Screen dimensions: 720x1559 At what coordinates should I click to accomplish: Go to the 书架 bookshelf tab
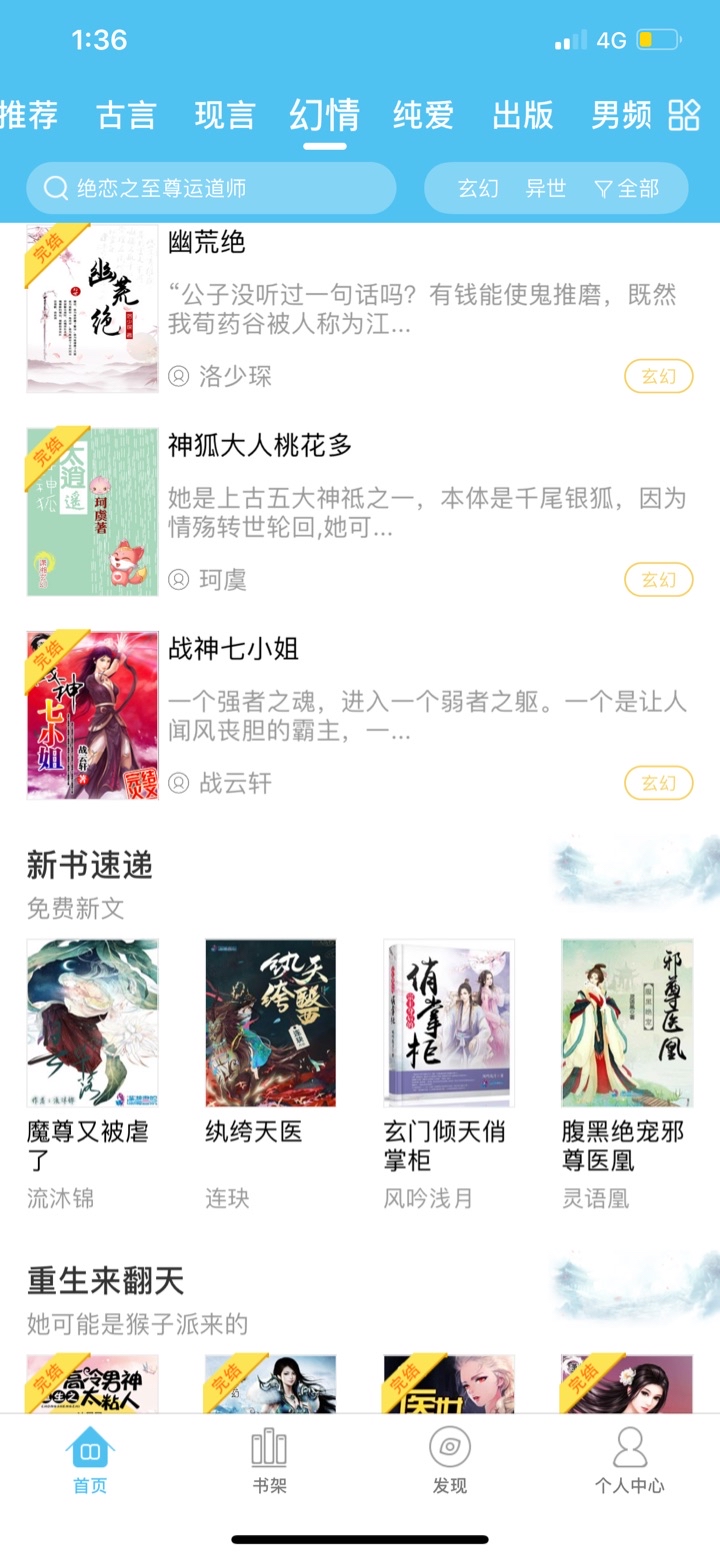269,1460
